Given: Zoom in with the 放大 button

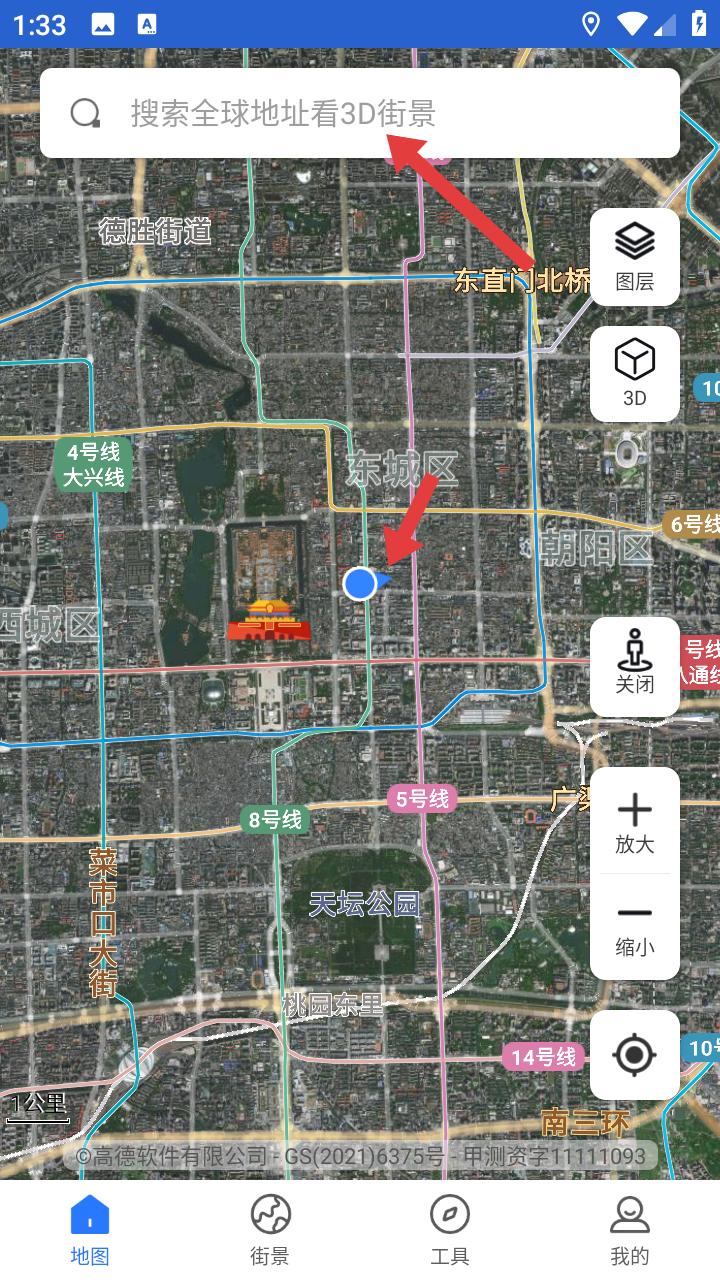Looking at the screenshot, I should tap(634, 822).
